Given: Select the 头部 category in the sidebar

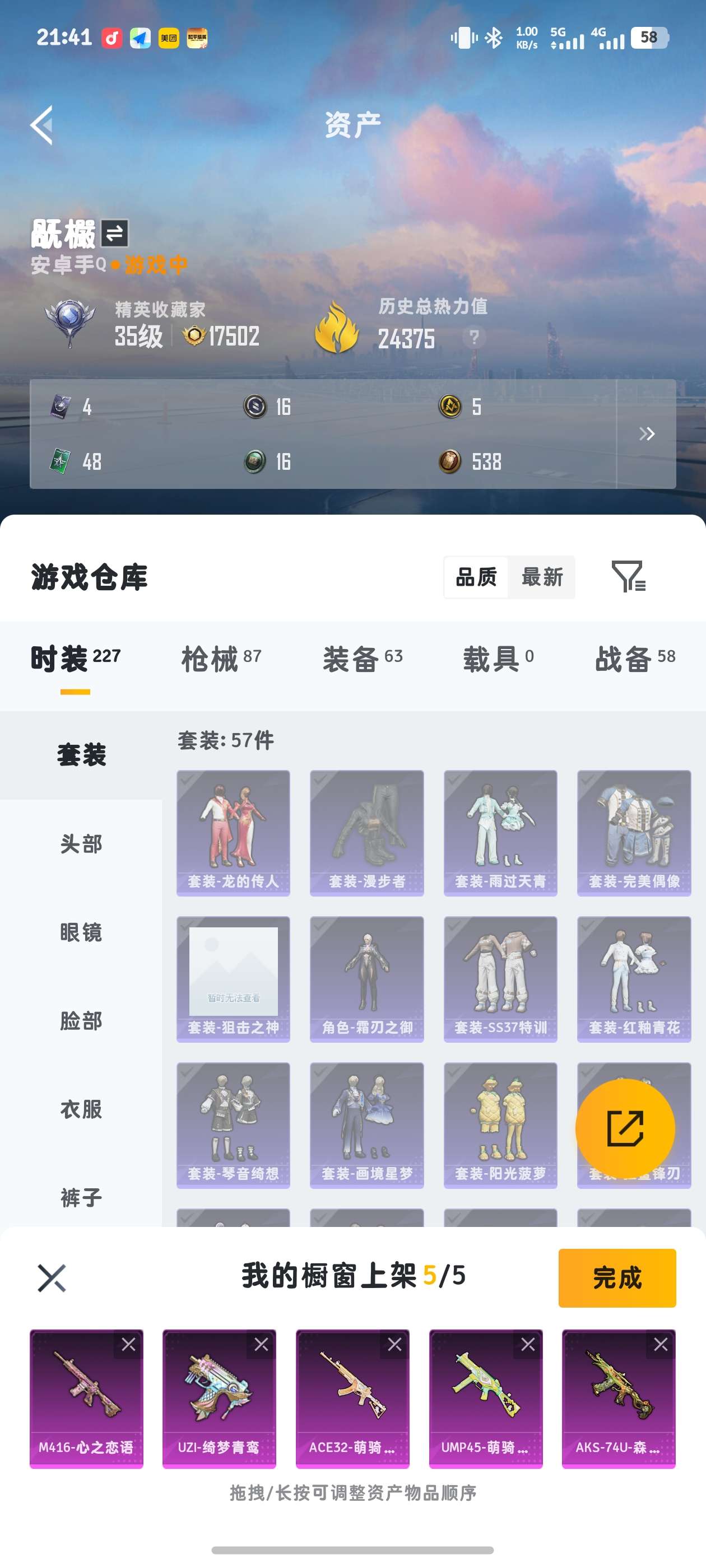Looking at the screenshot, I should coord(81,844).
